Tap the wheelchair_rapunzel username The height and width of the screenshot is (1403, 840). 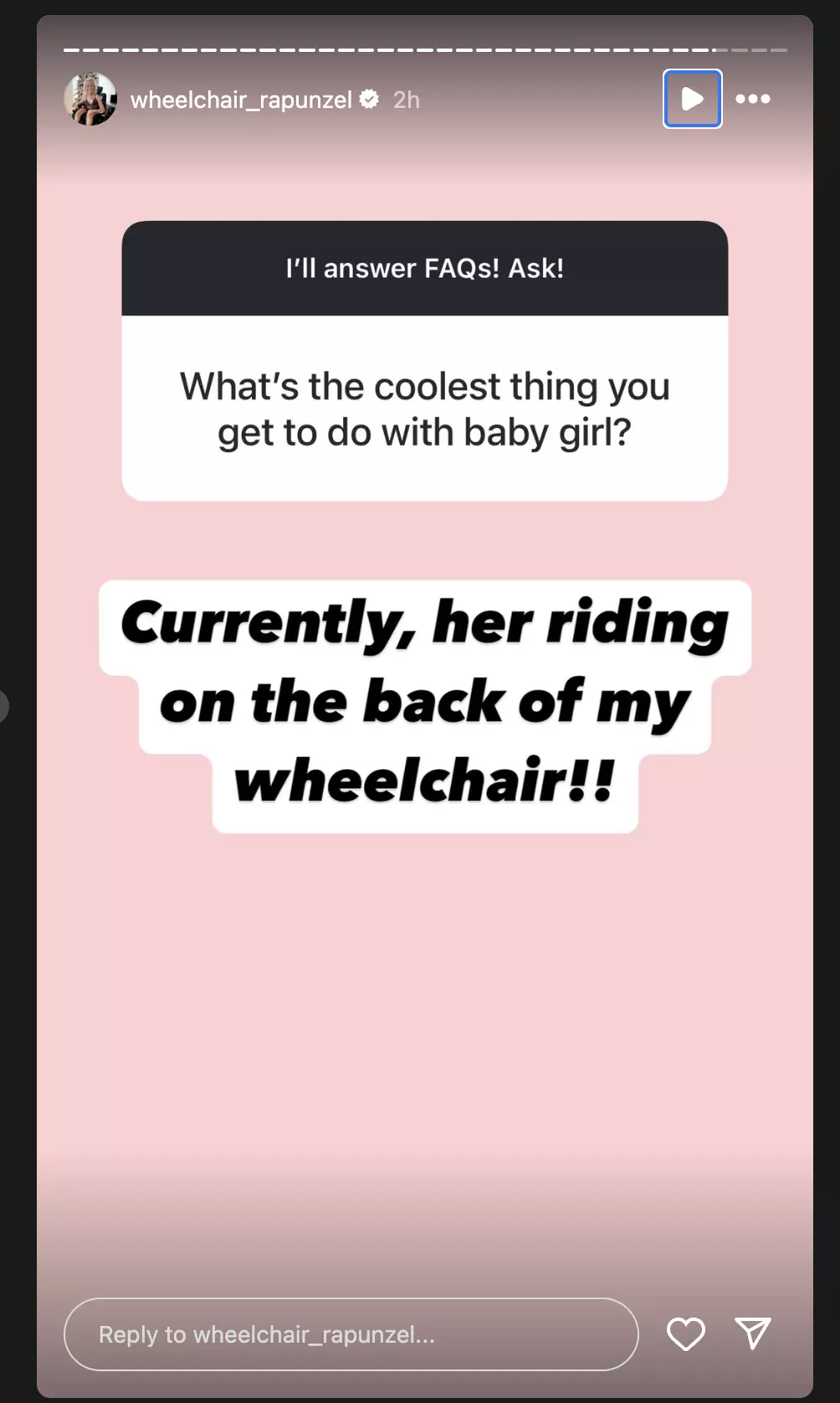coord(241,100)
